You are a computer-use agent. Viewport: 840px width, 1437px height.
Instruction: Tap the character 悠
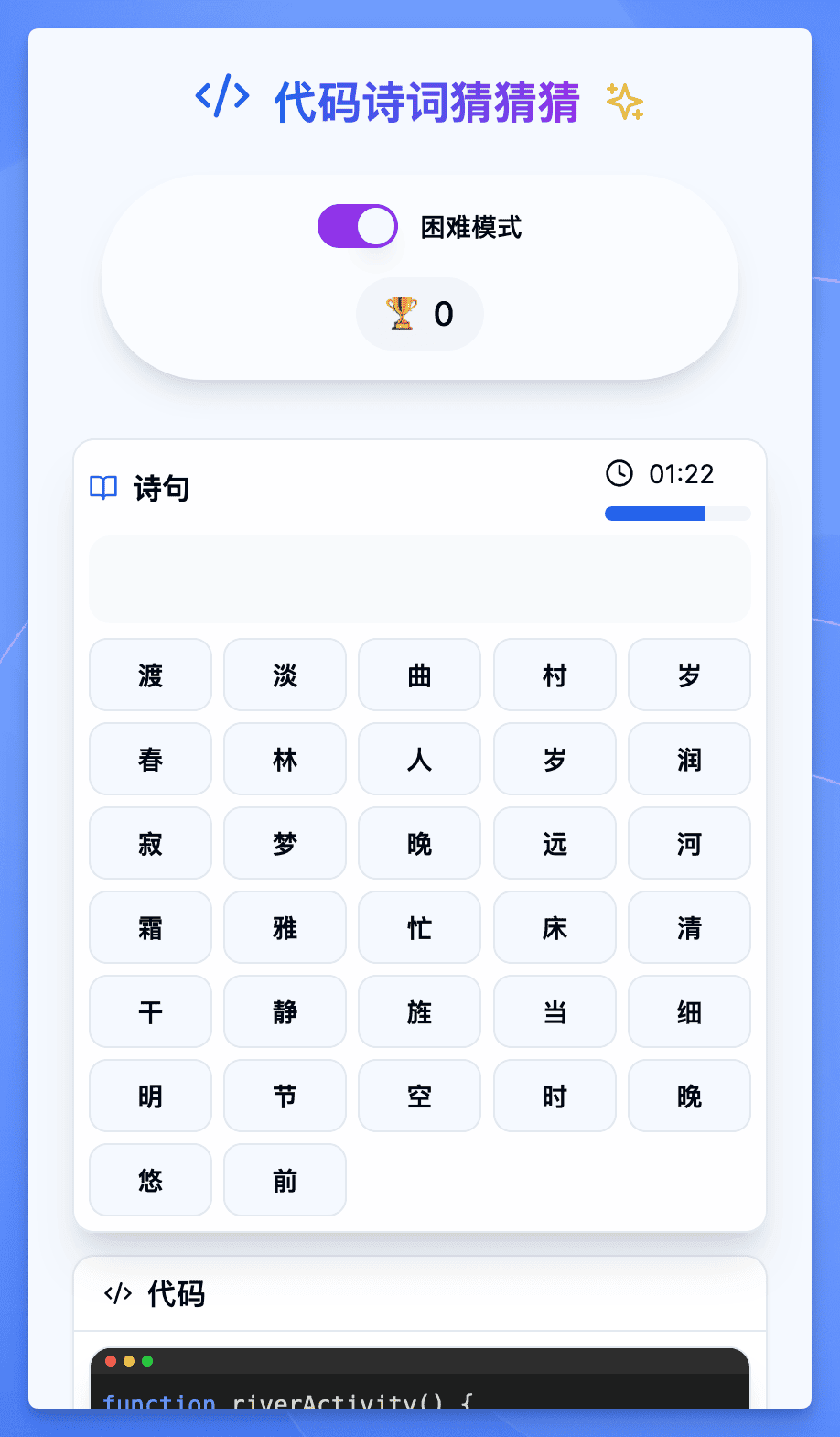(x=150, y=1180)
